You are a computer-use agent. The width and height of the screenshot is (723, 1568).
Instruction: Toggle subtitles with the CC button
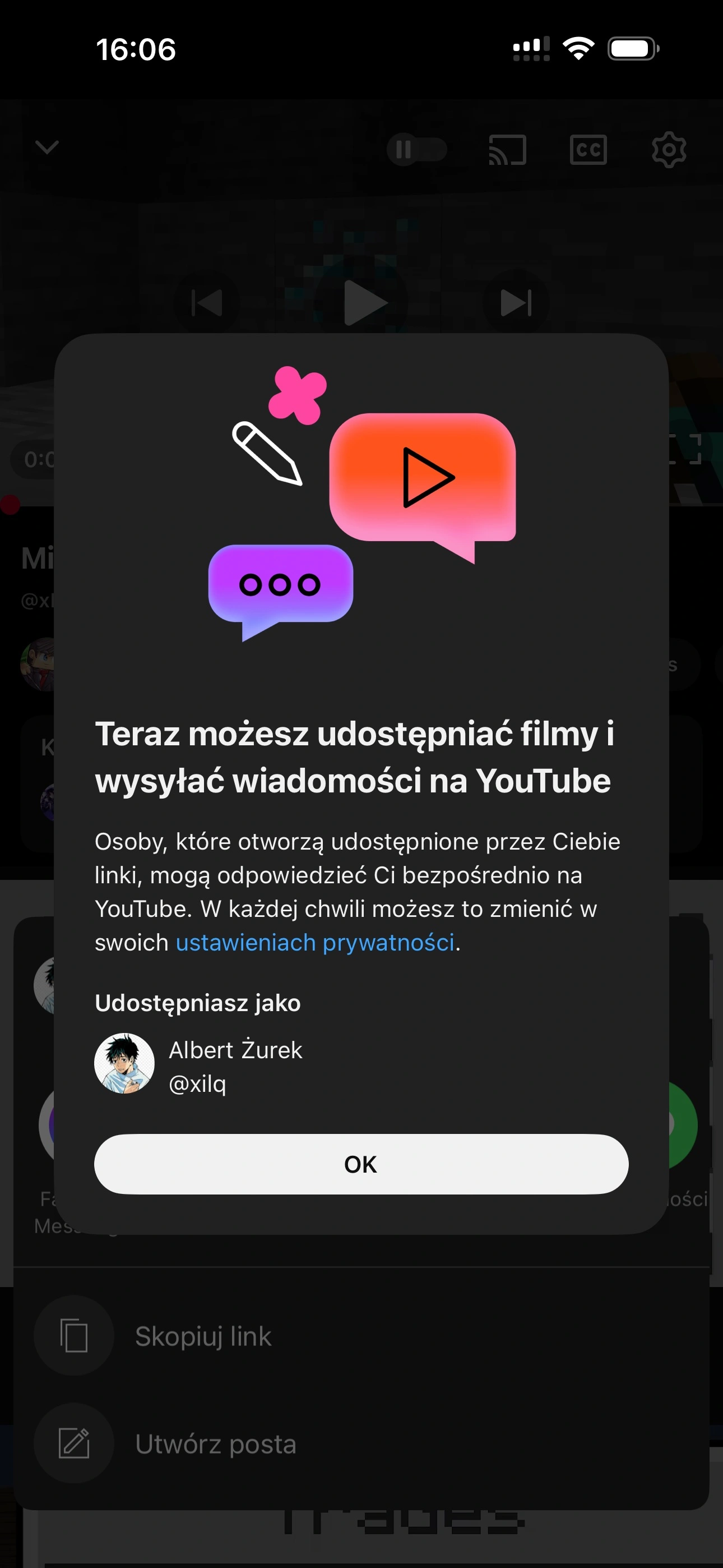coord(589,150)
